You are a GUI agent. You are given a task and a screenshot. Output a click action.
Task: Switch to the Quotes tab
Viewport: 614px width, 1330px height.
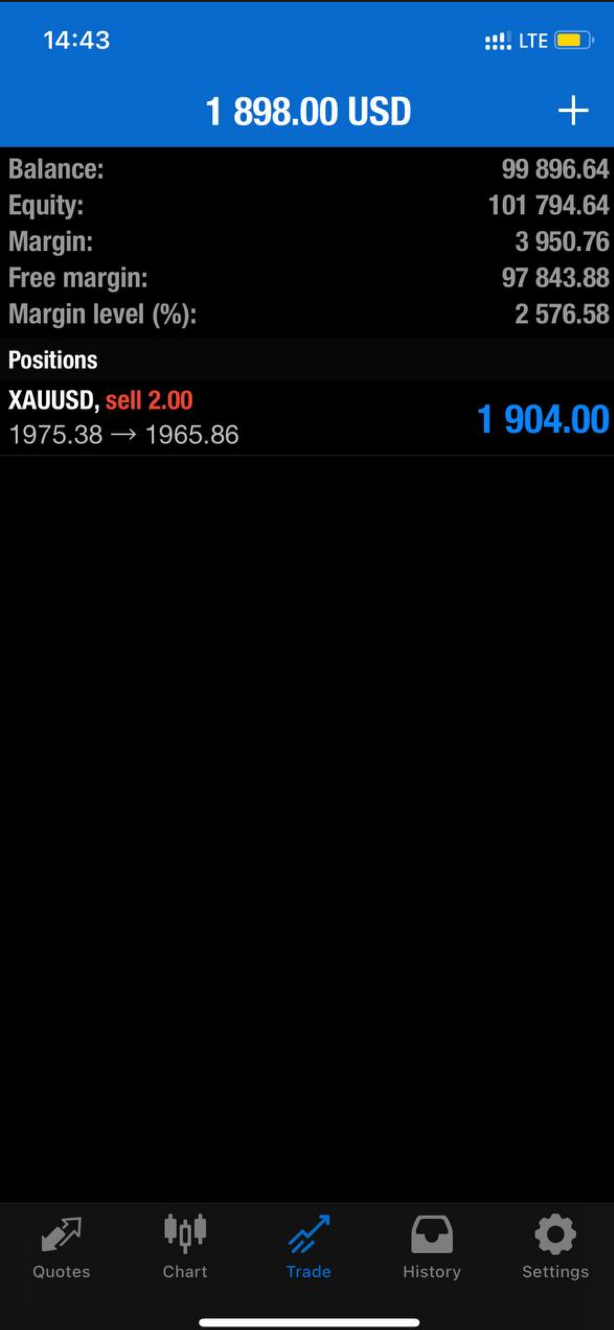(61, 1247)
